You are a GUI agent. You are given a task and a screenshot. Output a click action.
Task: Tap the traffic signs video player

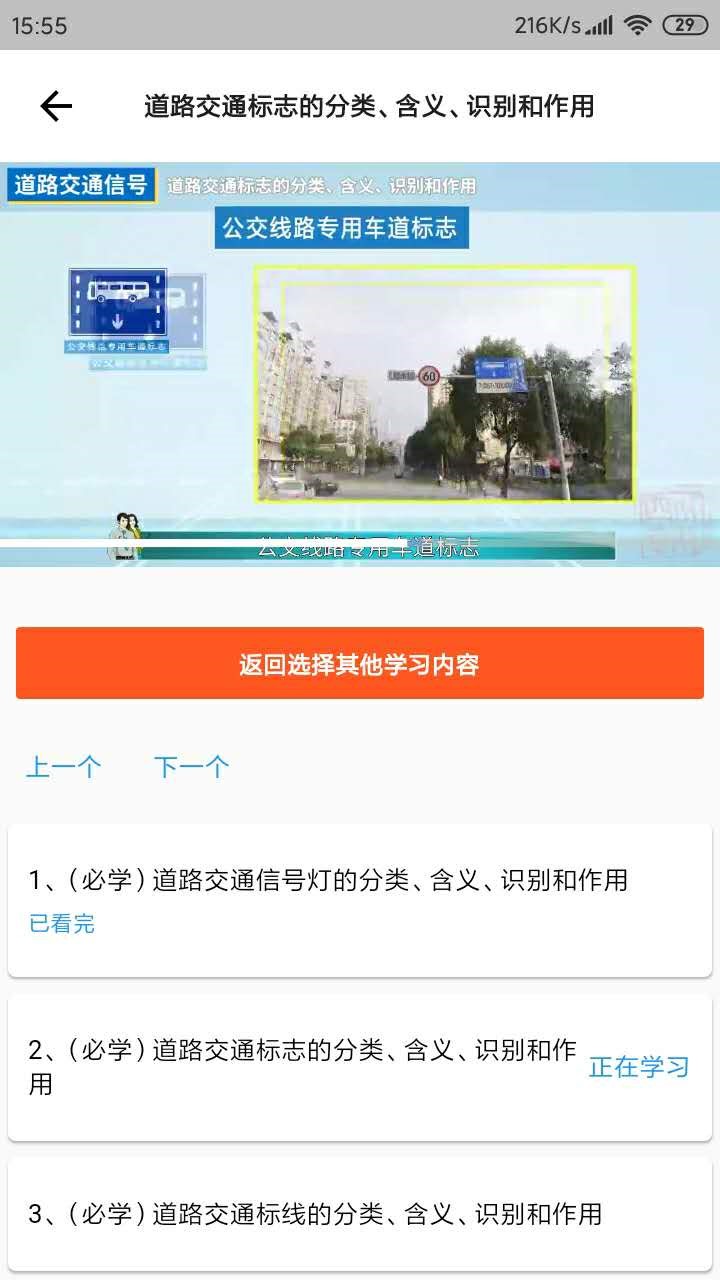pos(360,364)
